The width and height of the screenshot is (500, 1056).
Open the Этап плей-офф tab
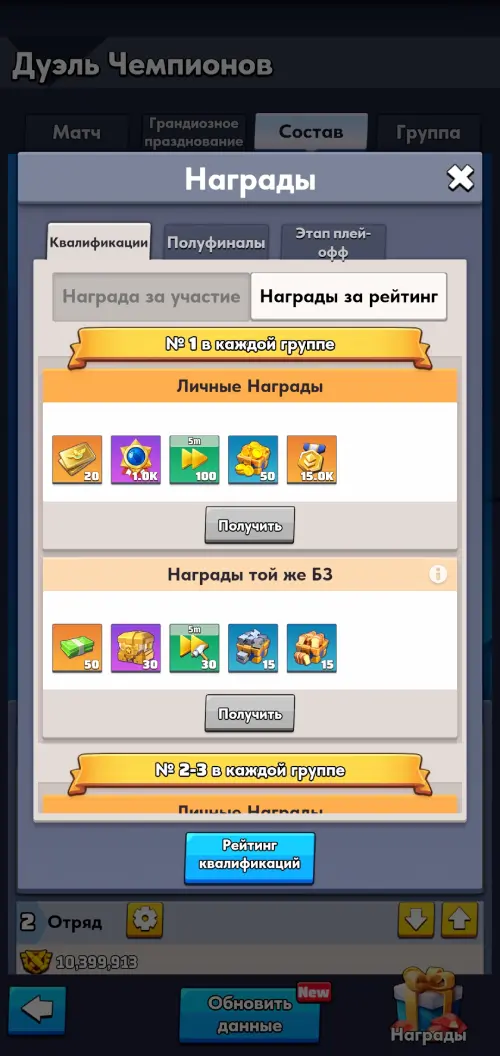pos(333,242)
